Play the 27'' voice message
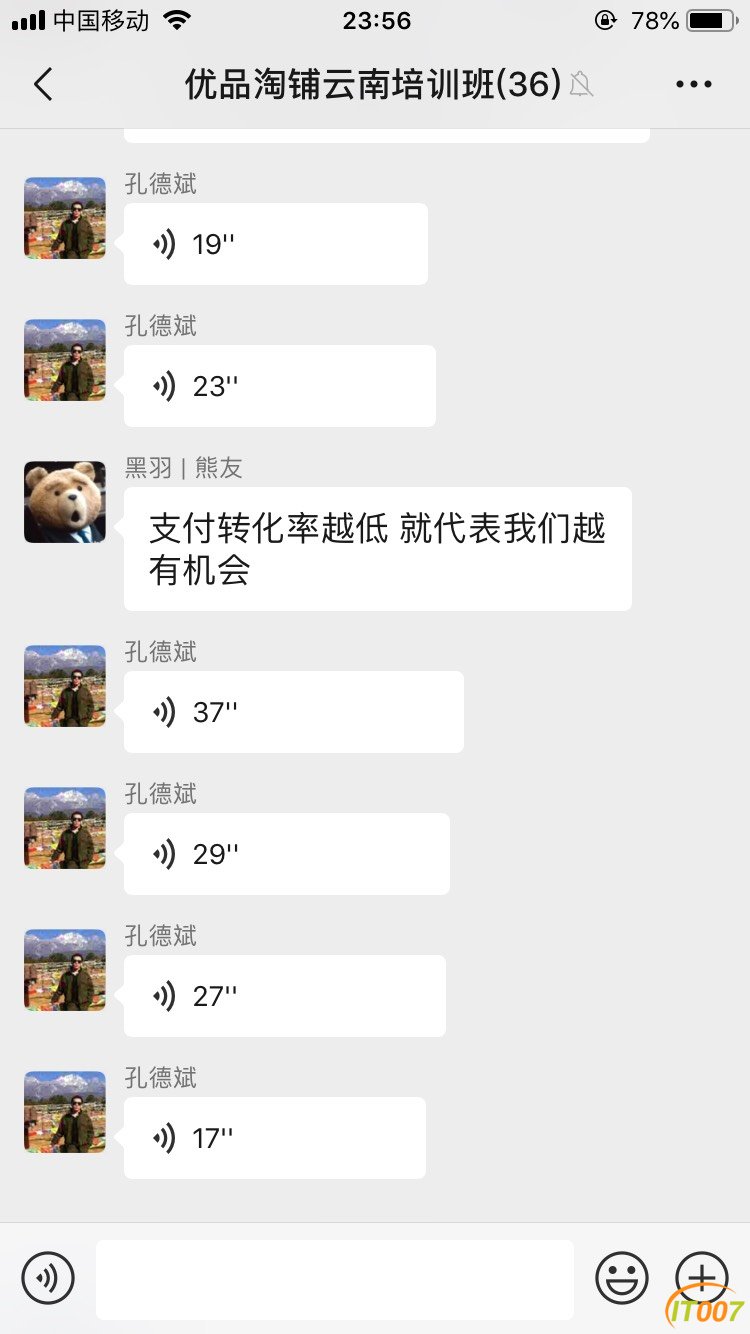 285,996
